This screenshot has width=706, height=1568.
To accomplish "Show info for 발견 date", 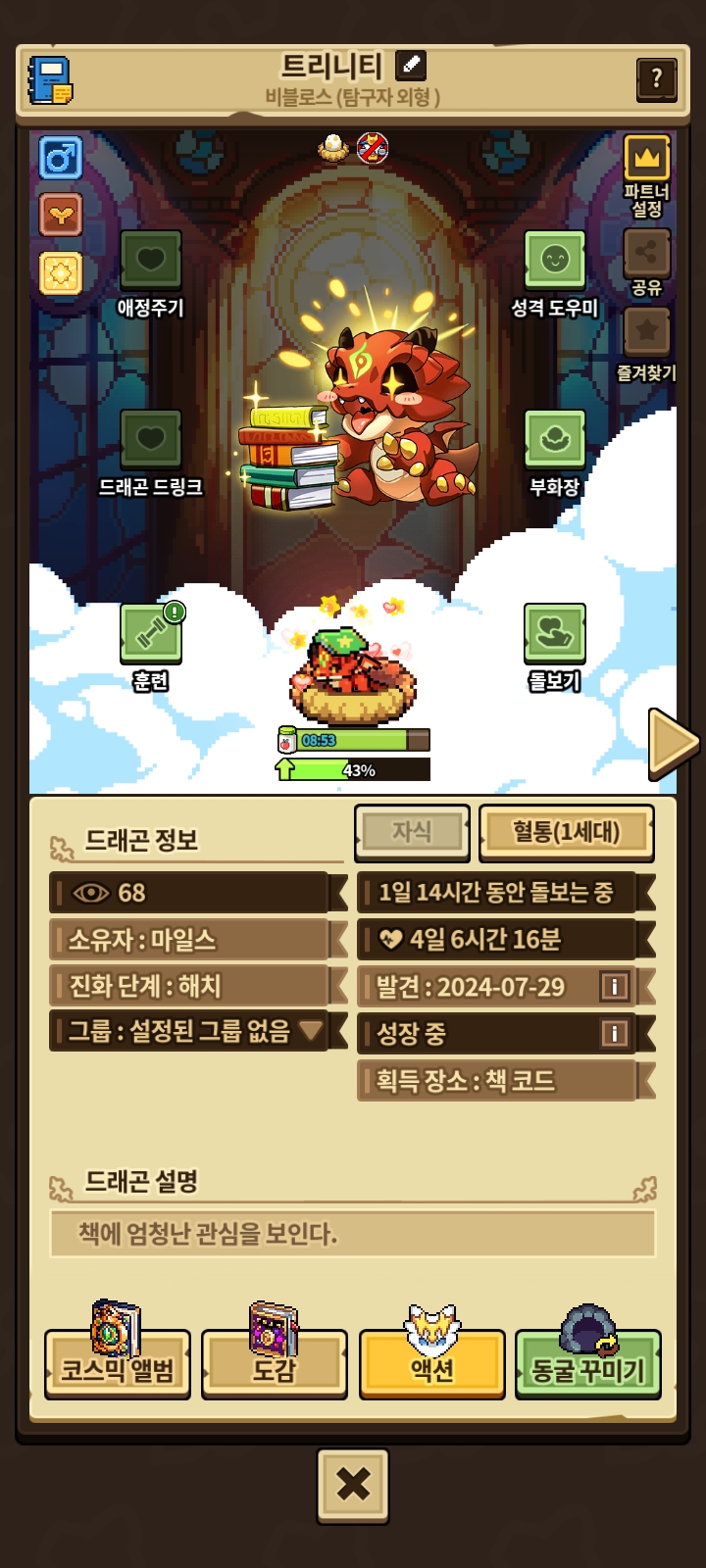I will pos(614,986).
